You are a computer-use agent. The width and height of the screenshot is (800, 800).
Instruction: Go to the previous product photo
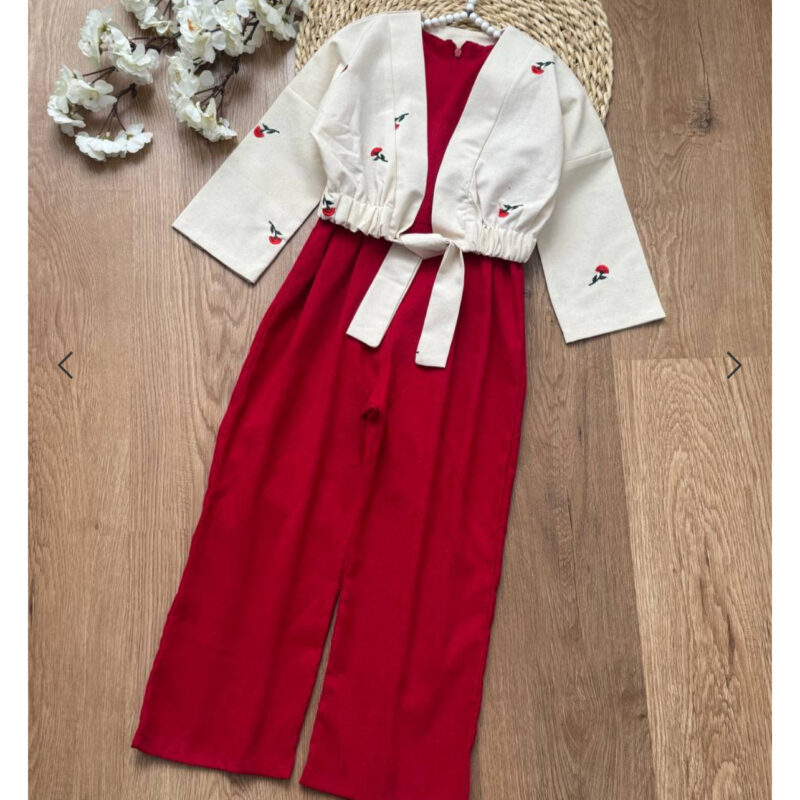coord(66,365)
